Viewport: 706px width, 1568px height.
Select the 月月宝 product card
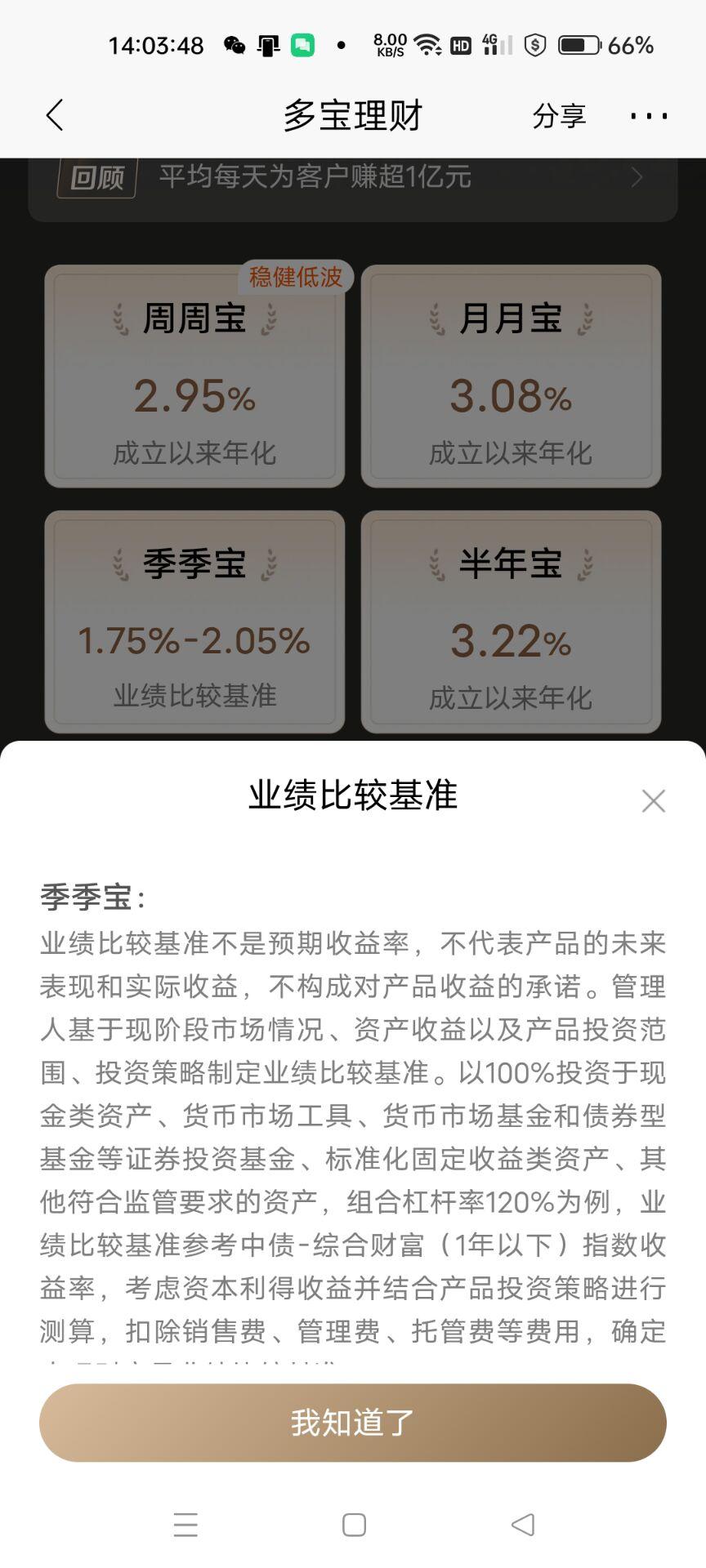pyautogui.click(x=511, y=376)
